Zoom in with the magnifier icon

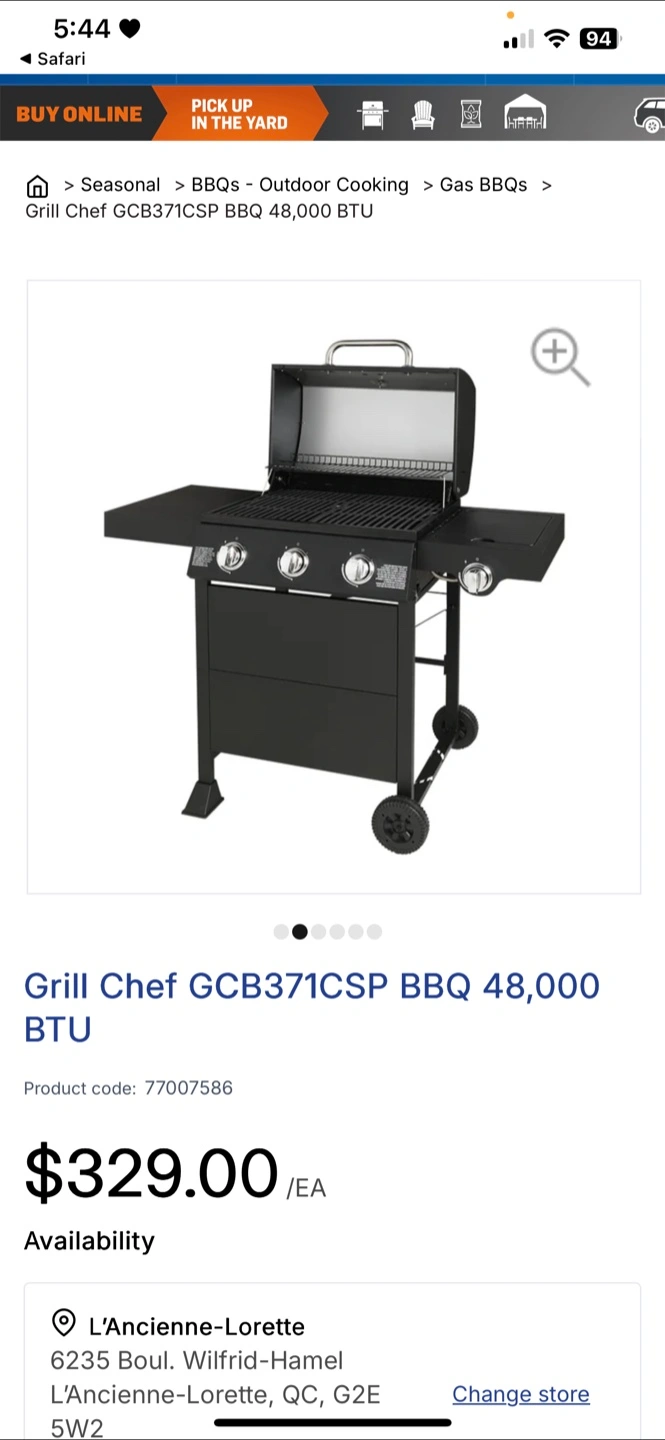560,357
